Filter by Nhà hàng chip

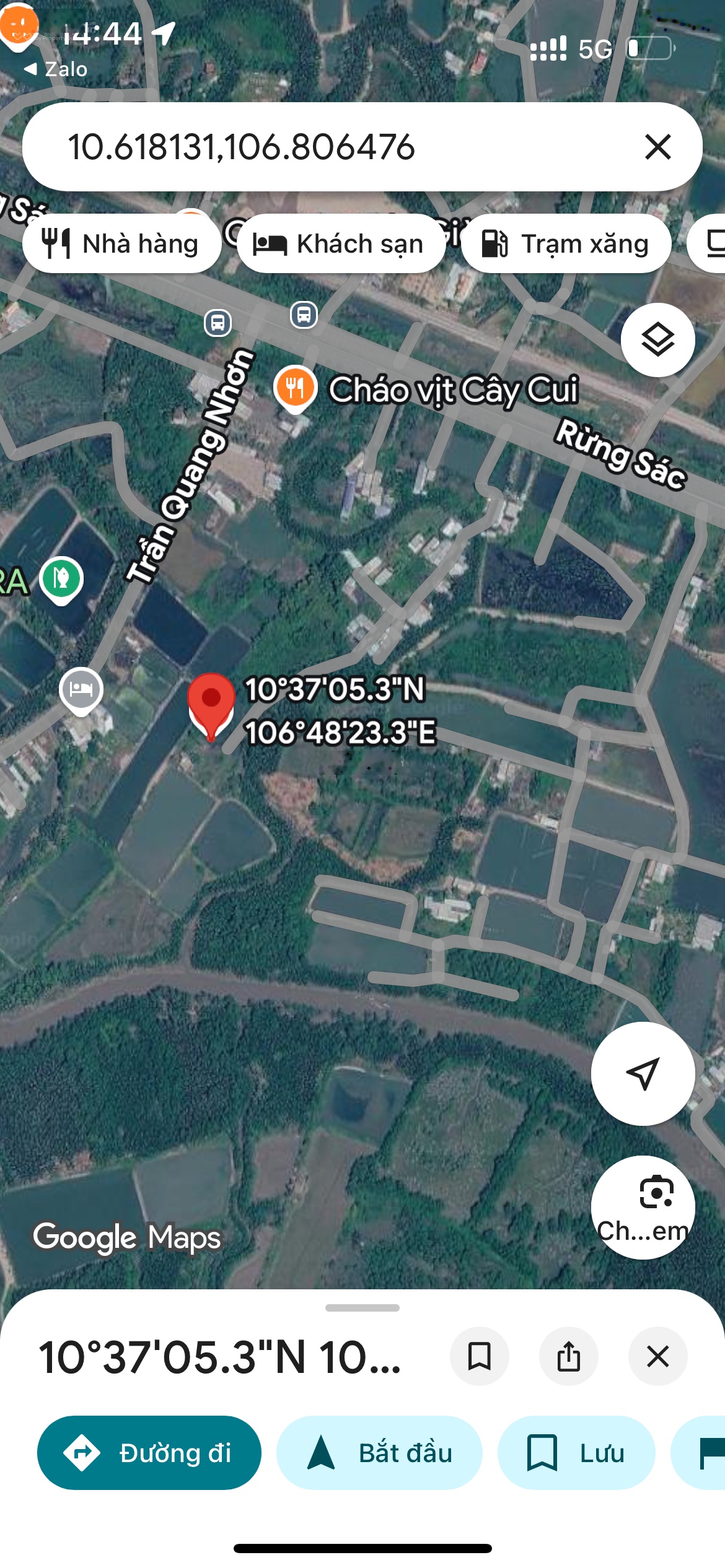[x=122, y=244]
